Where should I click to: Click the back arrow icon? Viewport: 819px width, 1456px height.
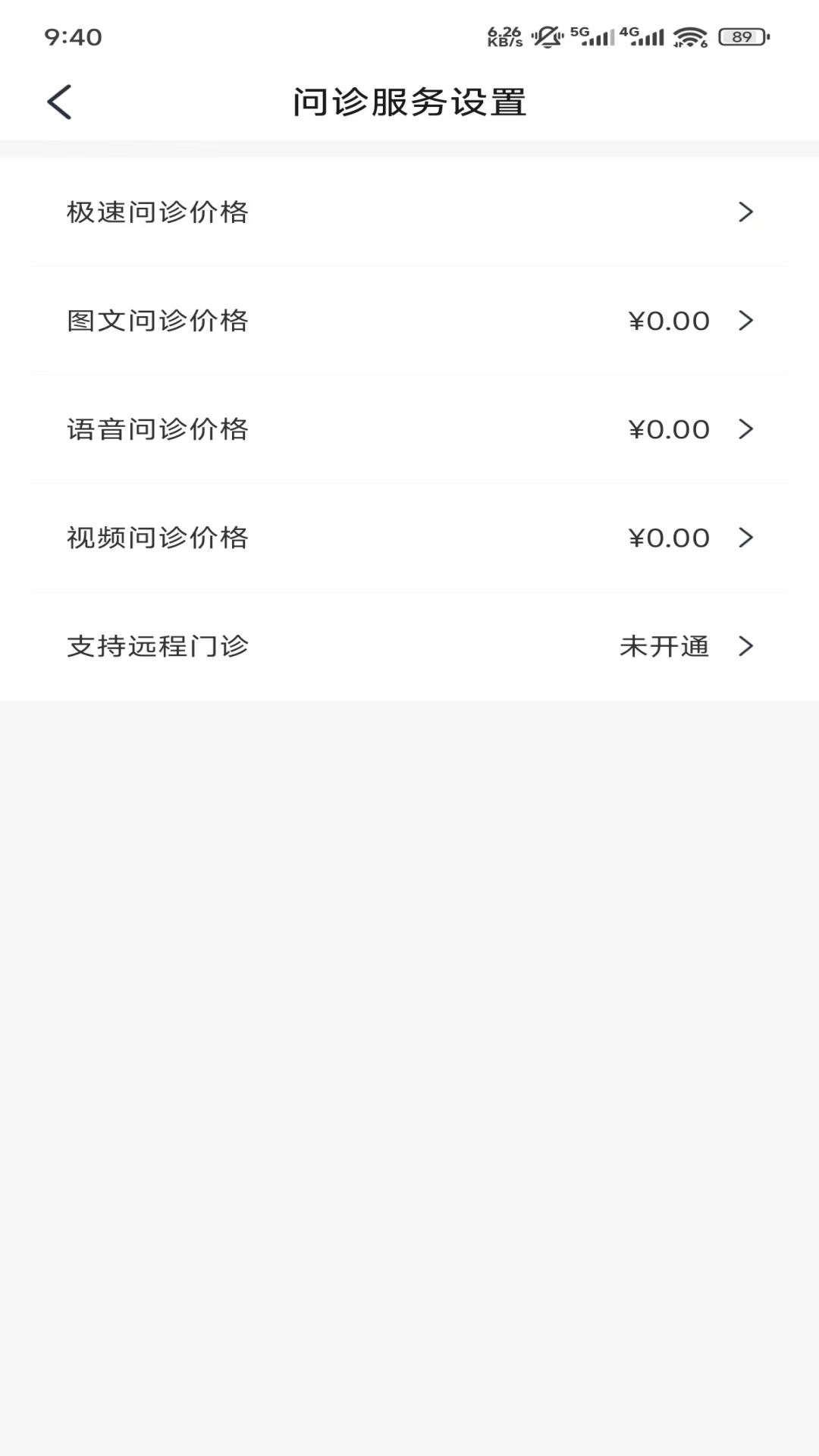59,101
